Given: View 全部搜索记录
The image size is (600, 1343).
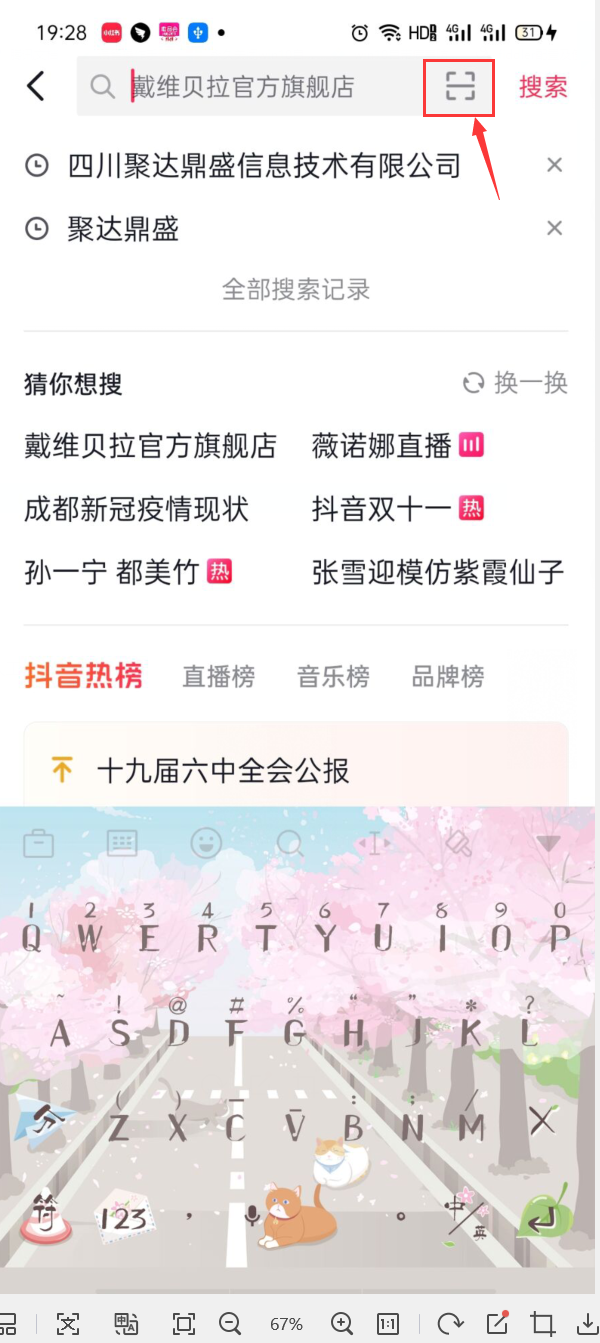Looking at the screenshot, I should [296, 290].
